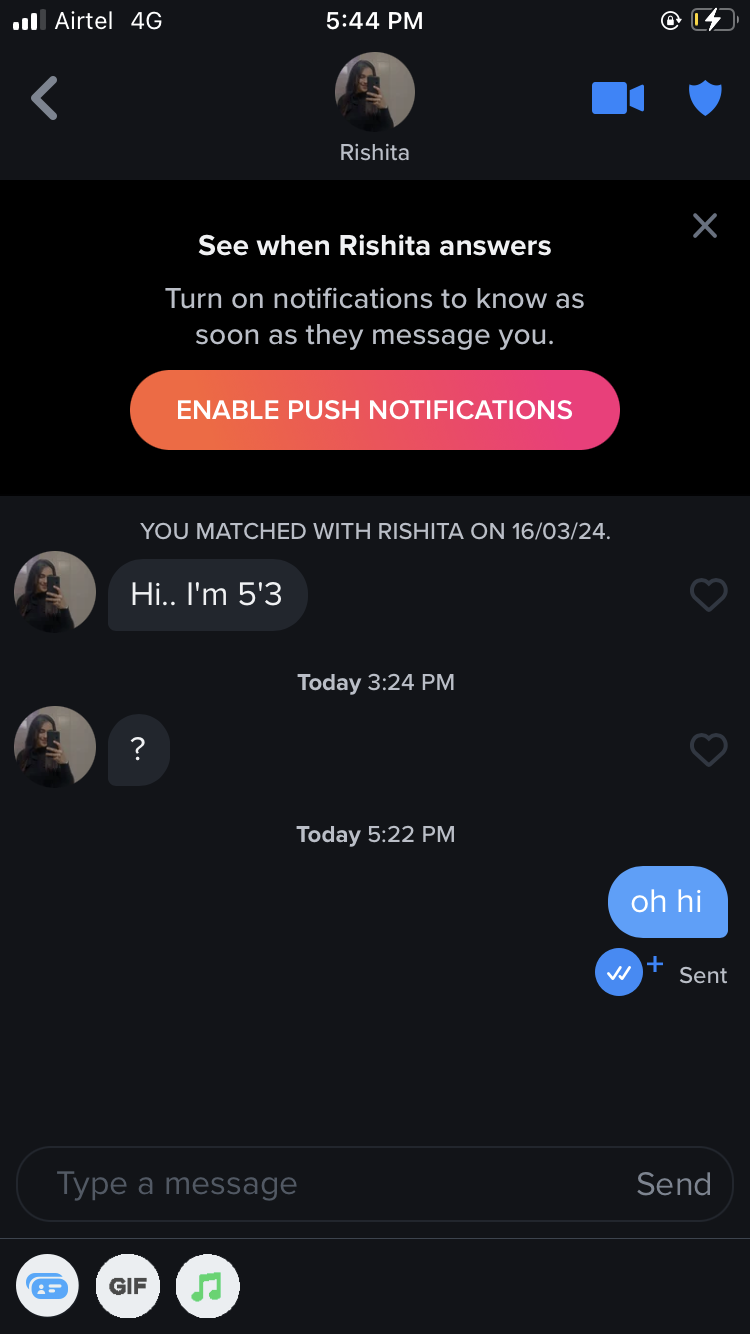Like the "Hi.. I'm 5'3" message
The image size is (750, 1334).
708,595
